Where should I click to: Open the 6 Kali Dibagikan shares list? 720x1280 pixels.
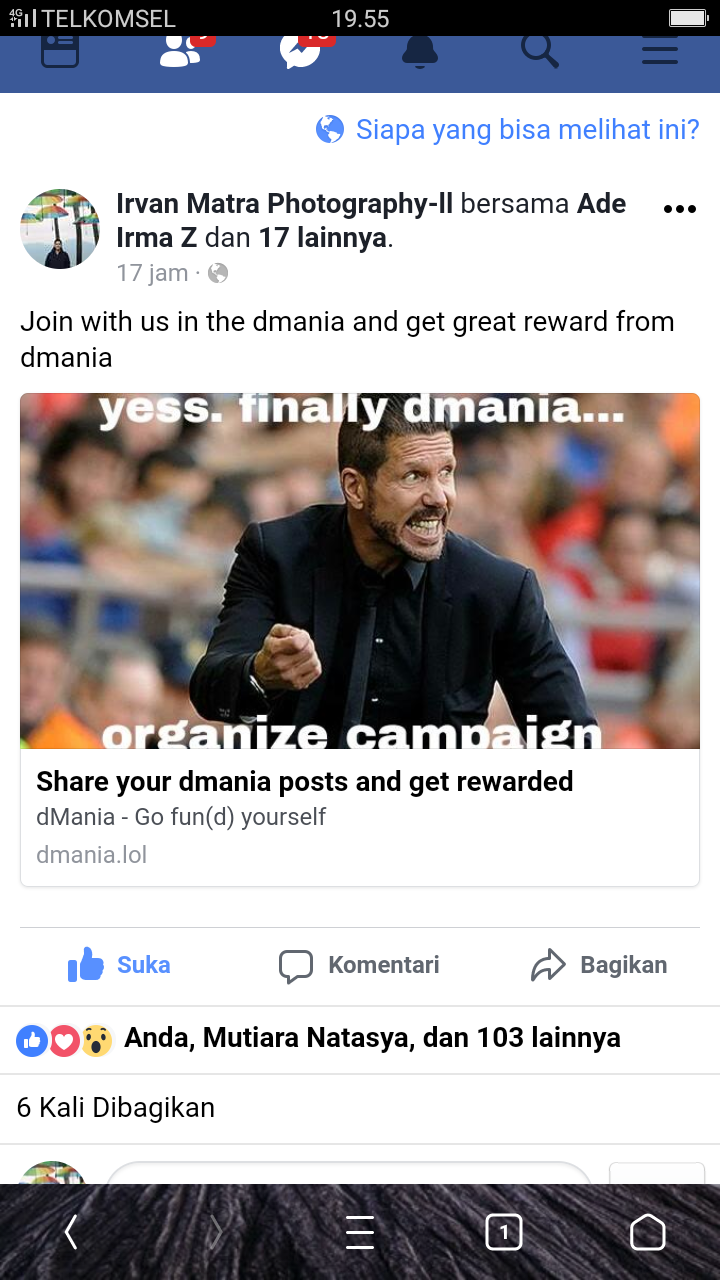pos(116,1107)
